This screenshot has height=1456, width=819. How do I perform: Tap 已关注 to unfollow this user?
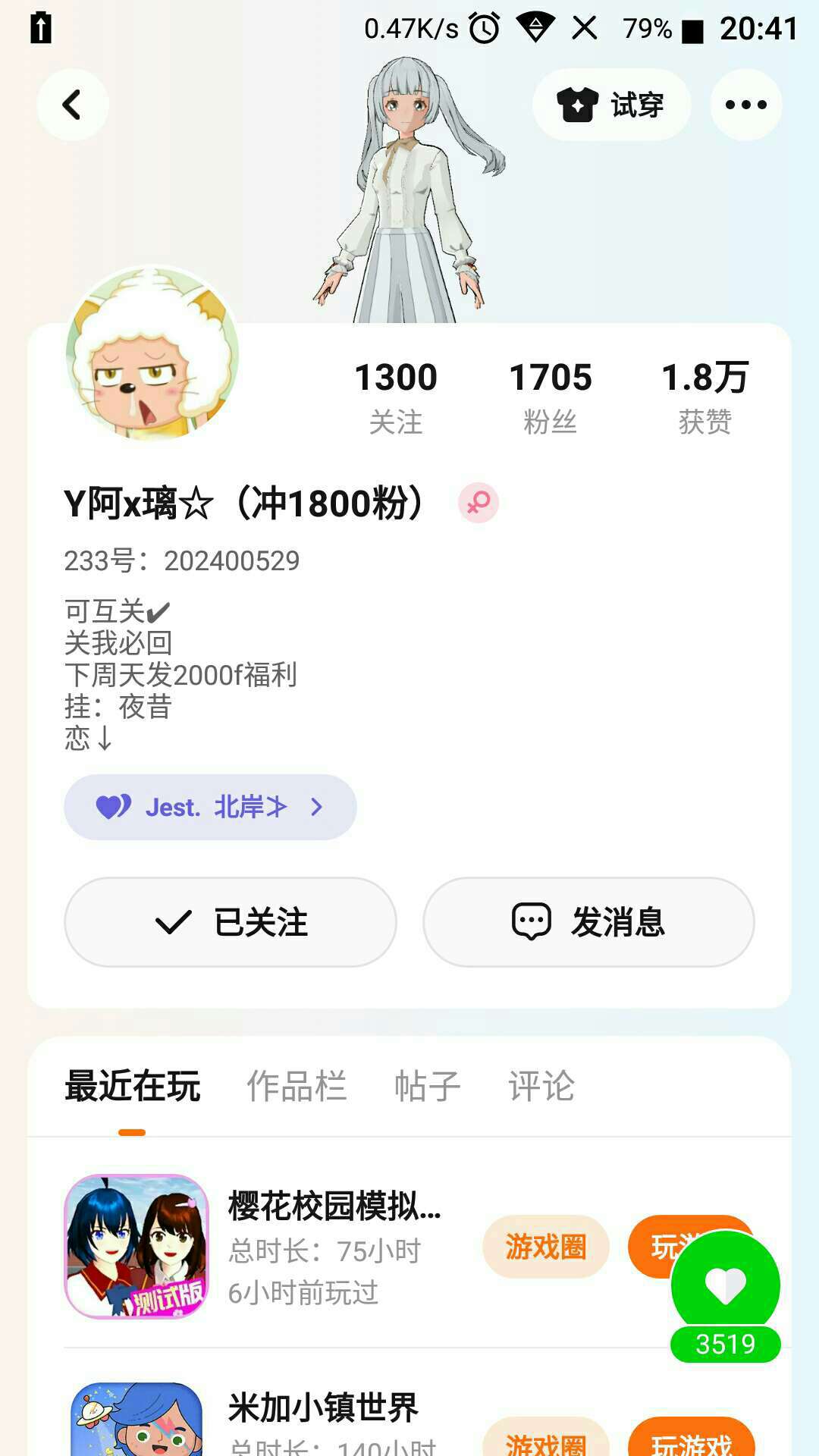(x=231, y=922)
